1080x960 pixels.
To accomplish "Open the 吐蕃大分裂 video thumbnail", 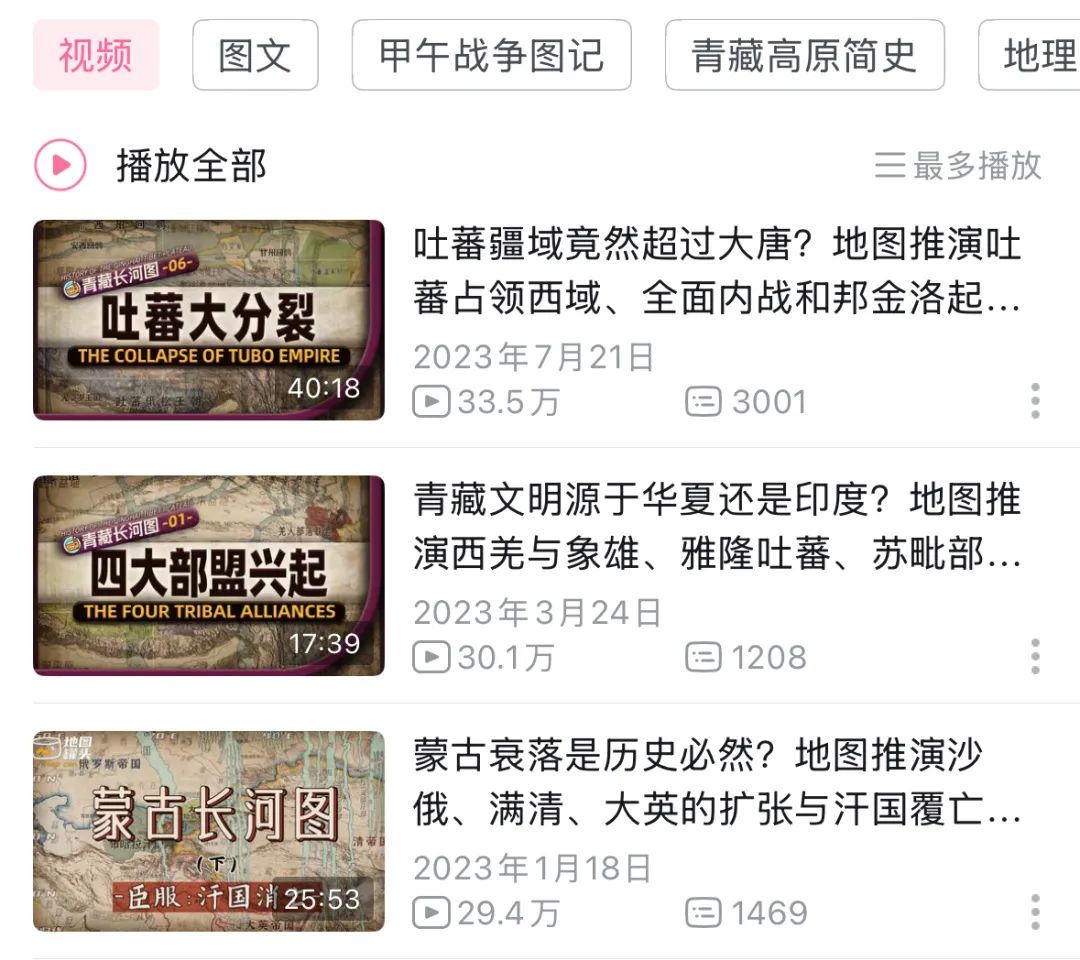I will coord(209,320).
